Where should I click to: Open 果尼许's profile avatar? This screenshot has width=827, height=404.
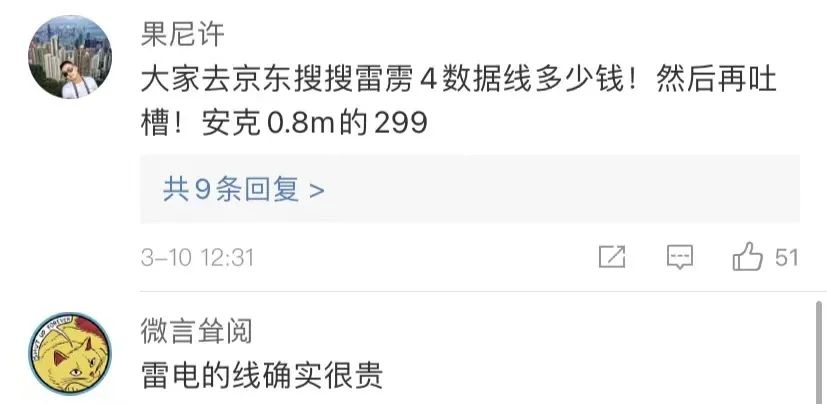(67, 58)
